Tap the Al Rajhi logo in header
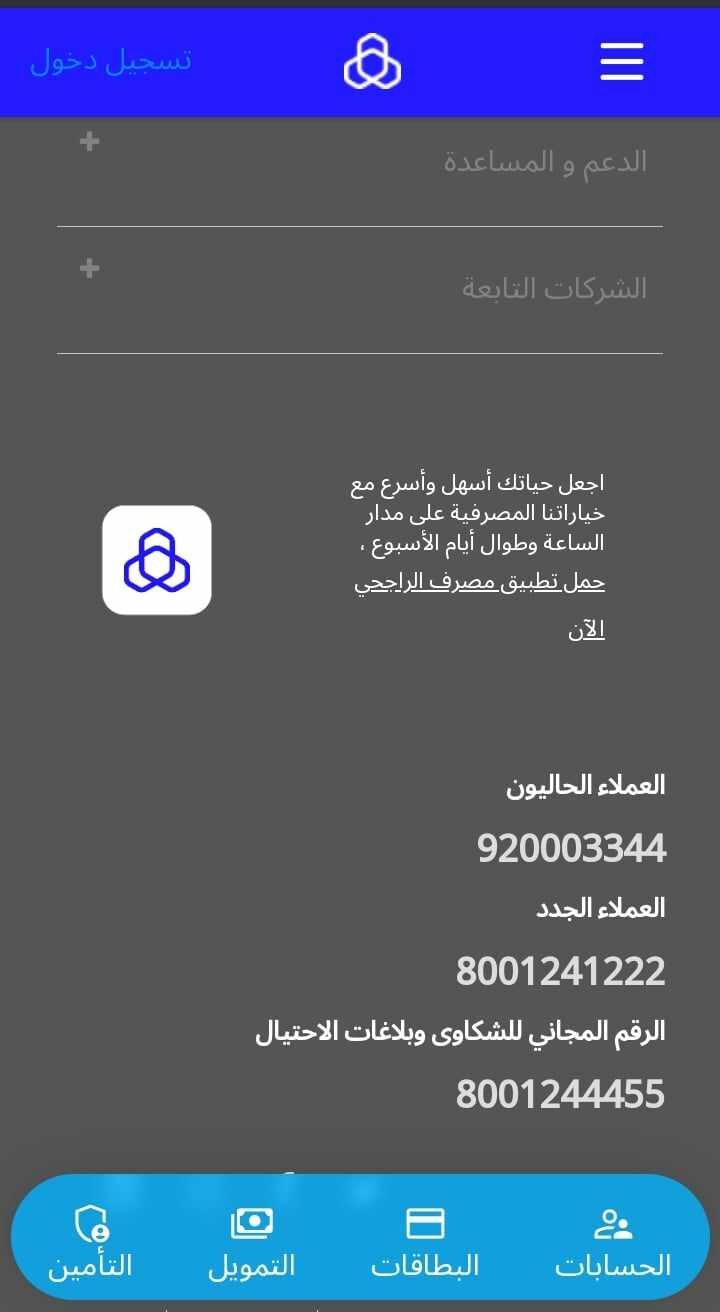The image size is (720, 1312). click(372, 61)
